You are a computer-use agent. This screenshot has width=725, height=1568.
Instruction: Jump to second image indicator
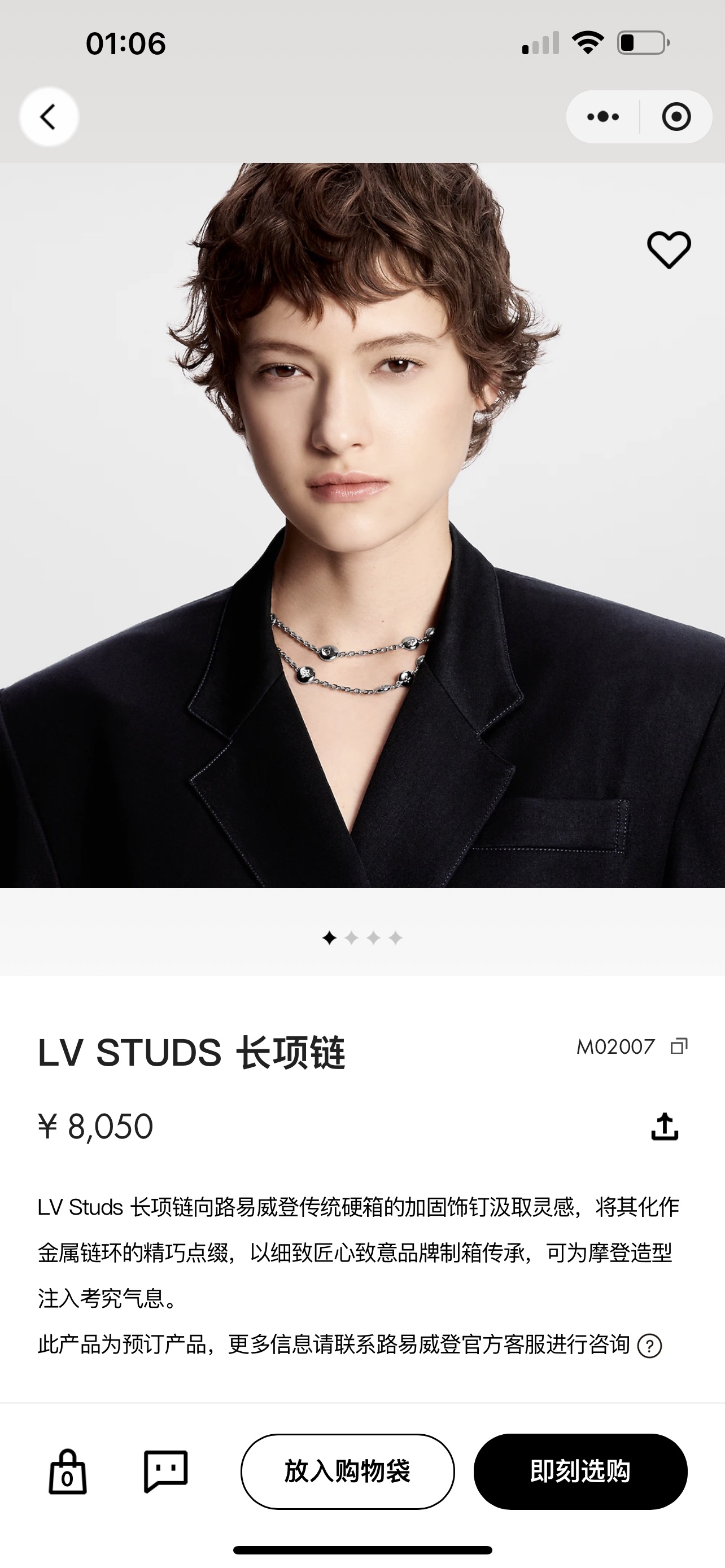(x=351, y=938)
